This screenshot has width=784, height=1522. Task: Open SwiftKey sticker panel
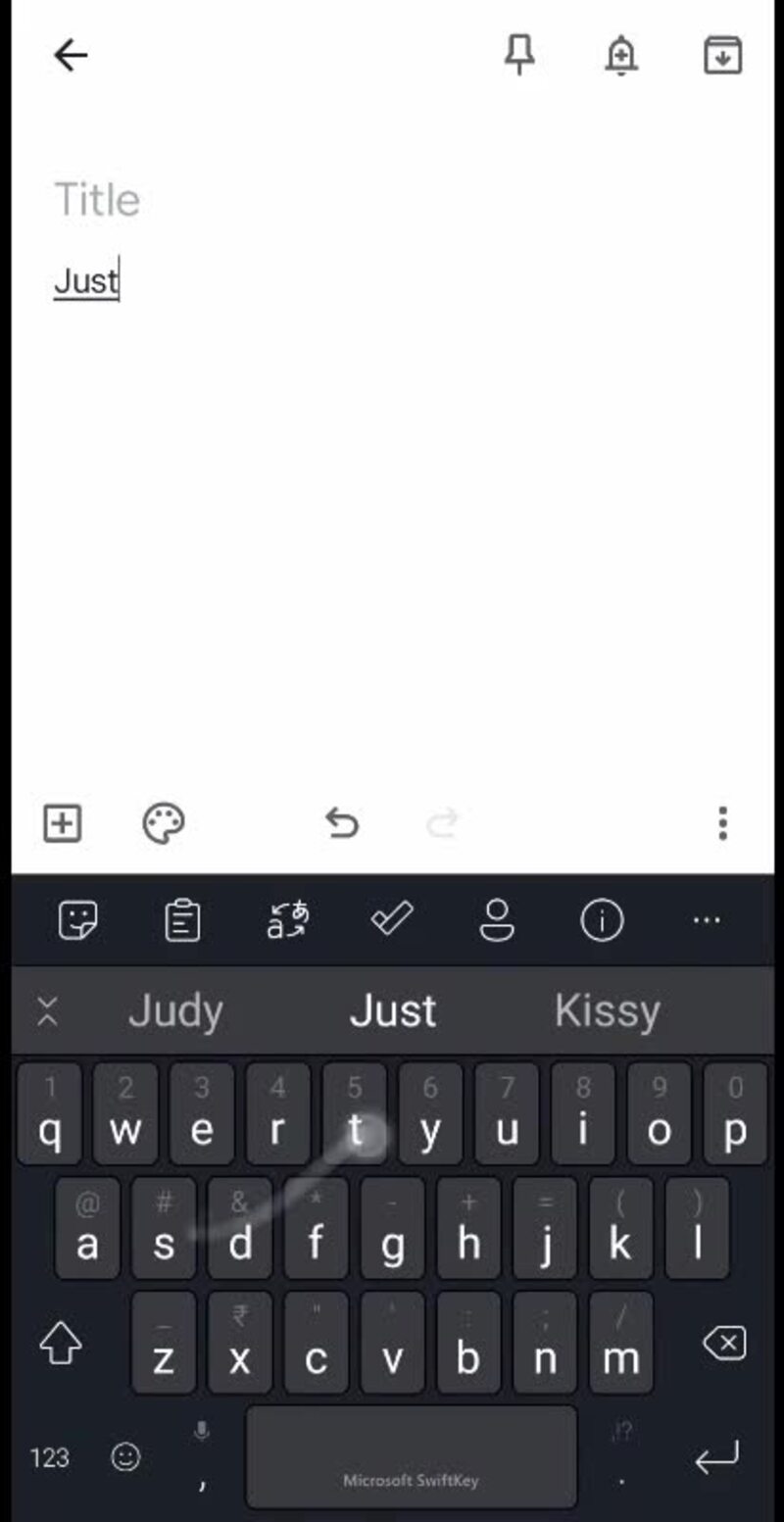[78, 920]
